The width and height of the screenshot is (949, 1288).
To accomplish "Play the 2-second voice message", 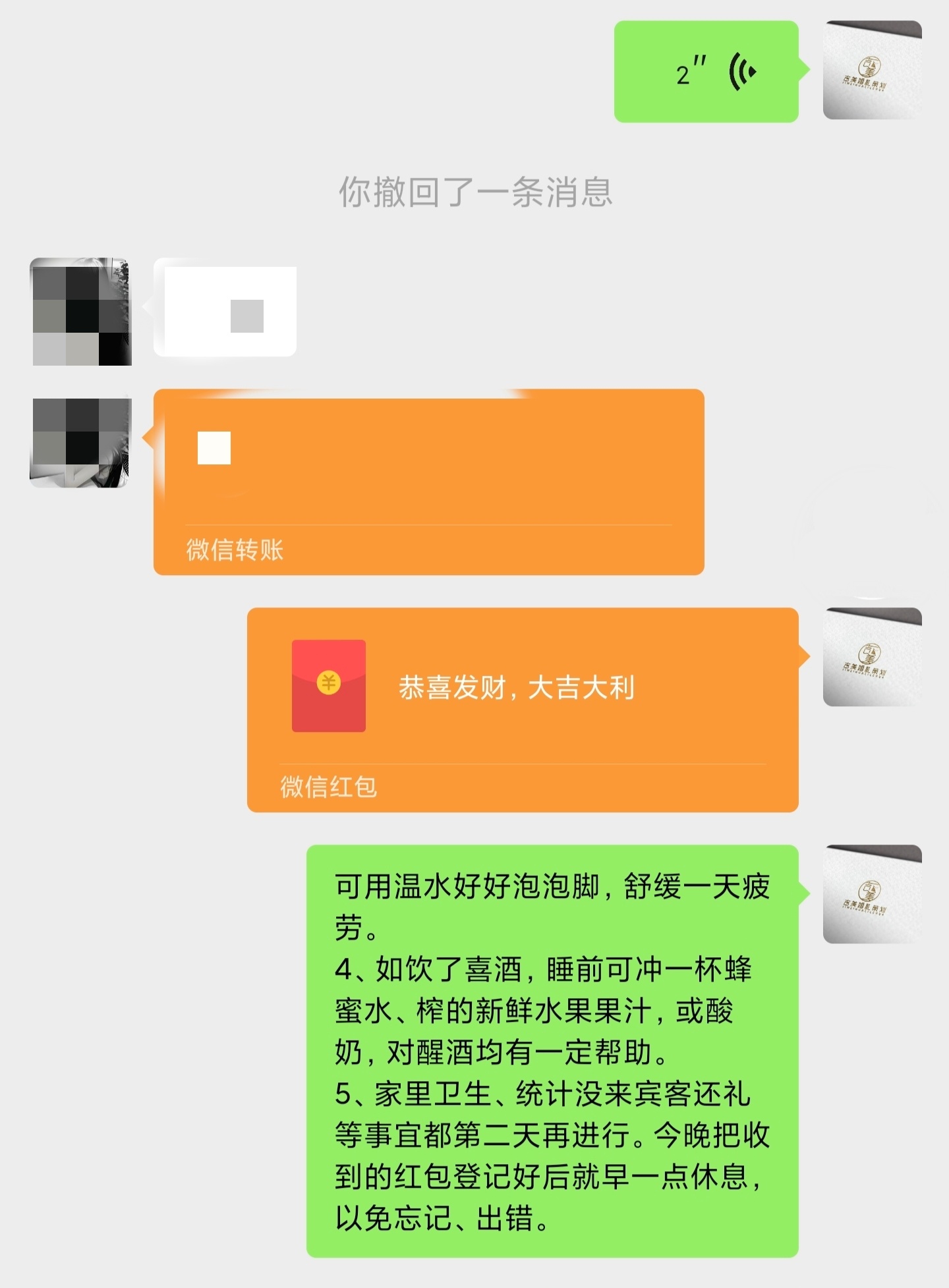I will coord(706,71).
